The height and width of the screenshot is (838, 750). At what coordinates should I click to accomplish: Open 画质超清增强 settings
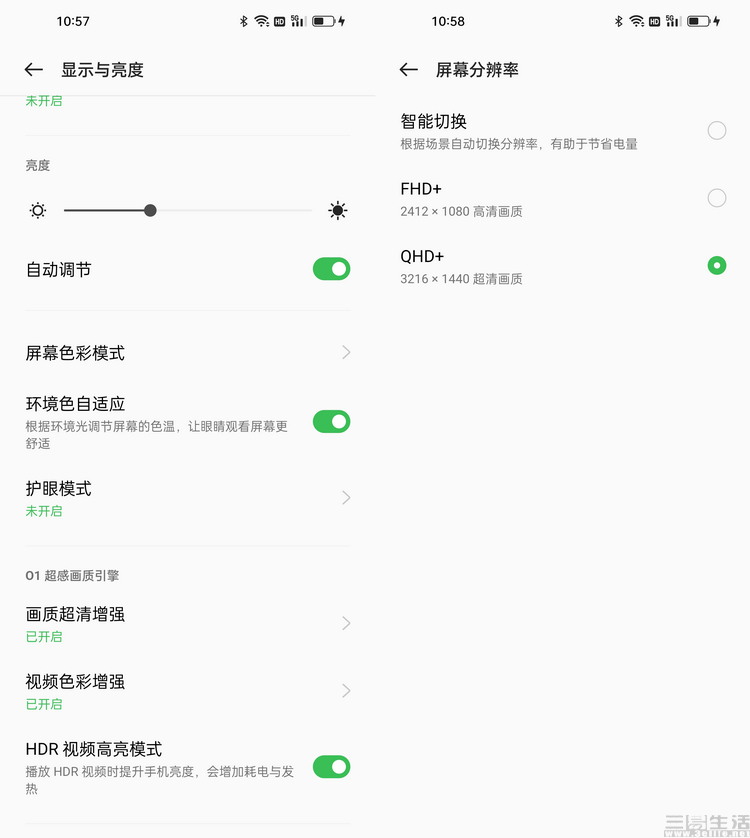click(188, 623)
